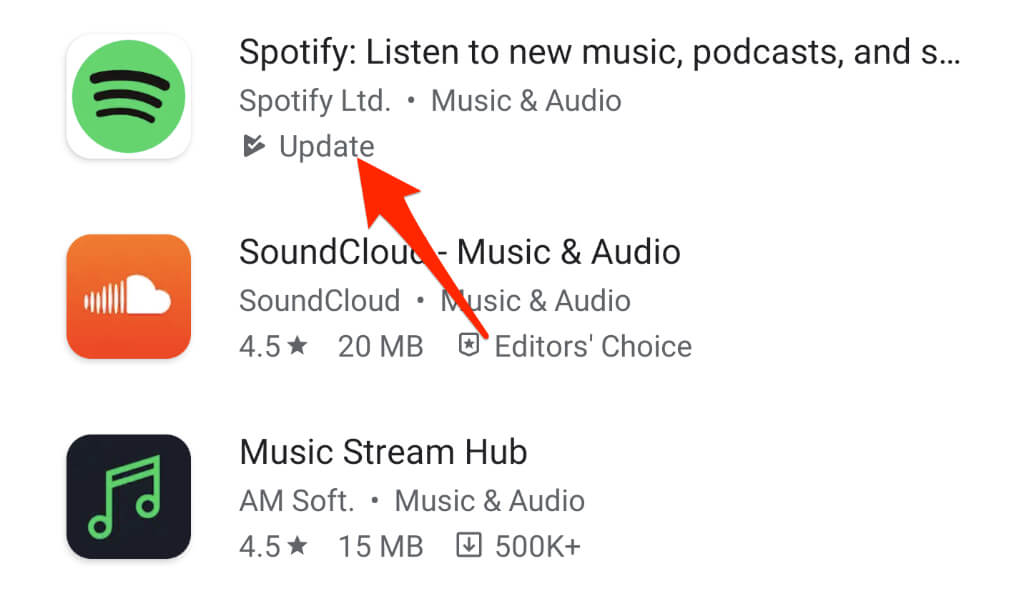
Task: Open the Spotify app listing
Action: 598,53
